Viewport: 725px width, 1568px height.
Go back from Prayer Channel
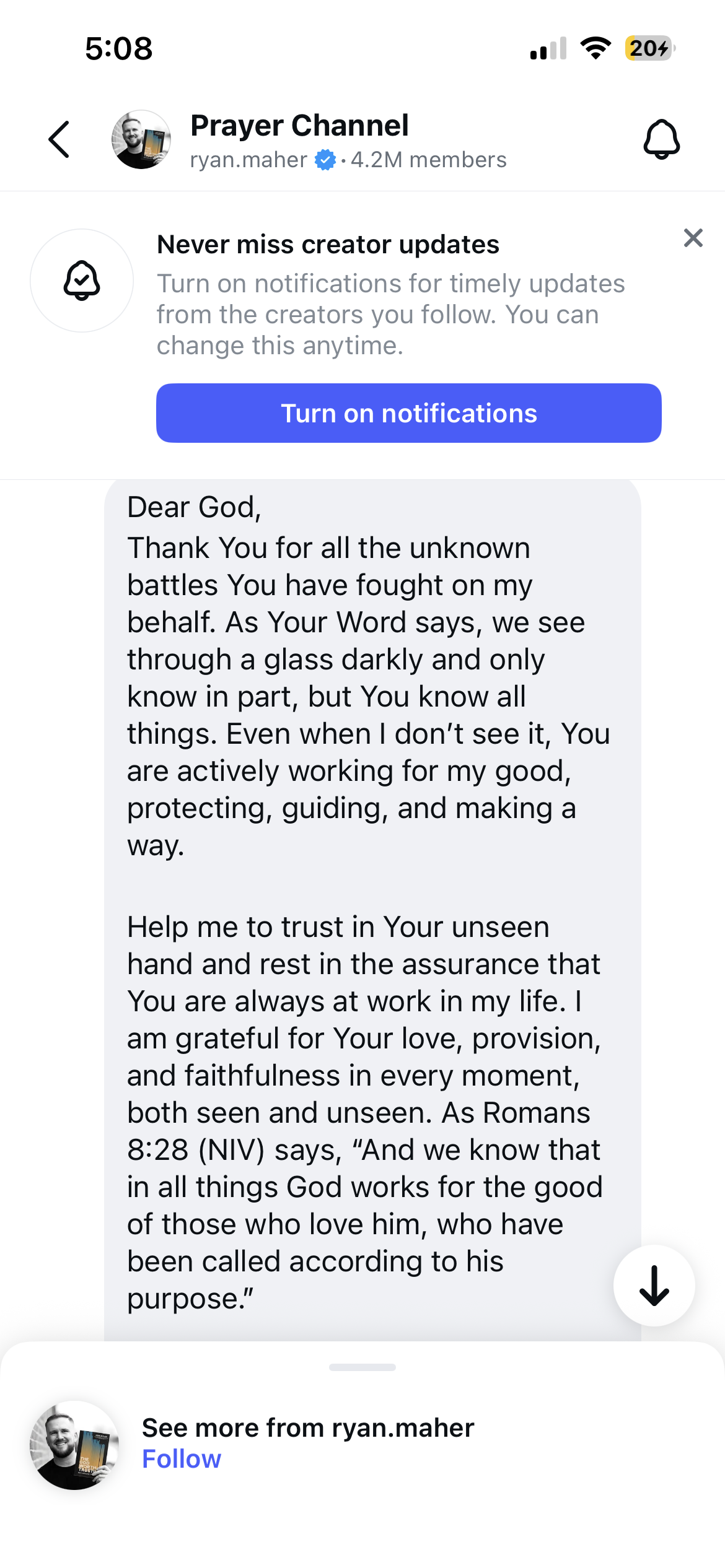[x=59, y=139]
